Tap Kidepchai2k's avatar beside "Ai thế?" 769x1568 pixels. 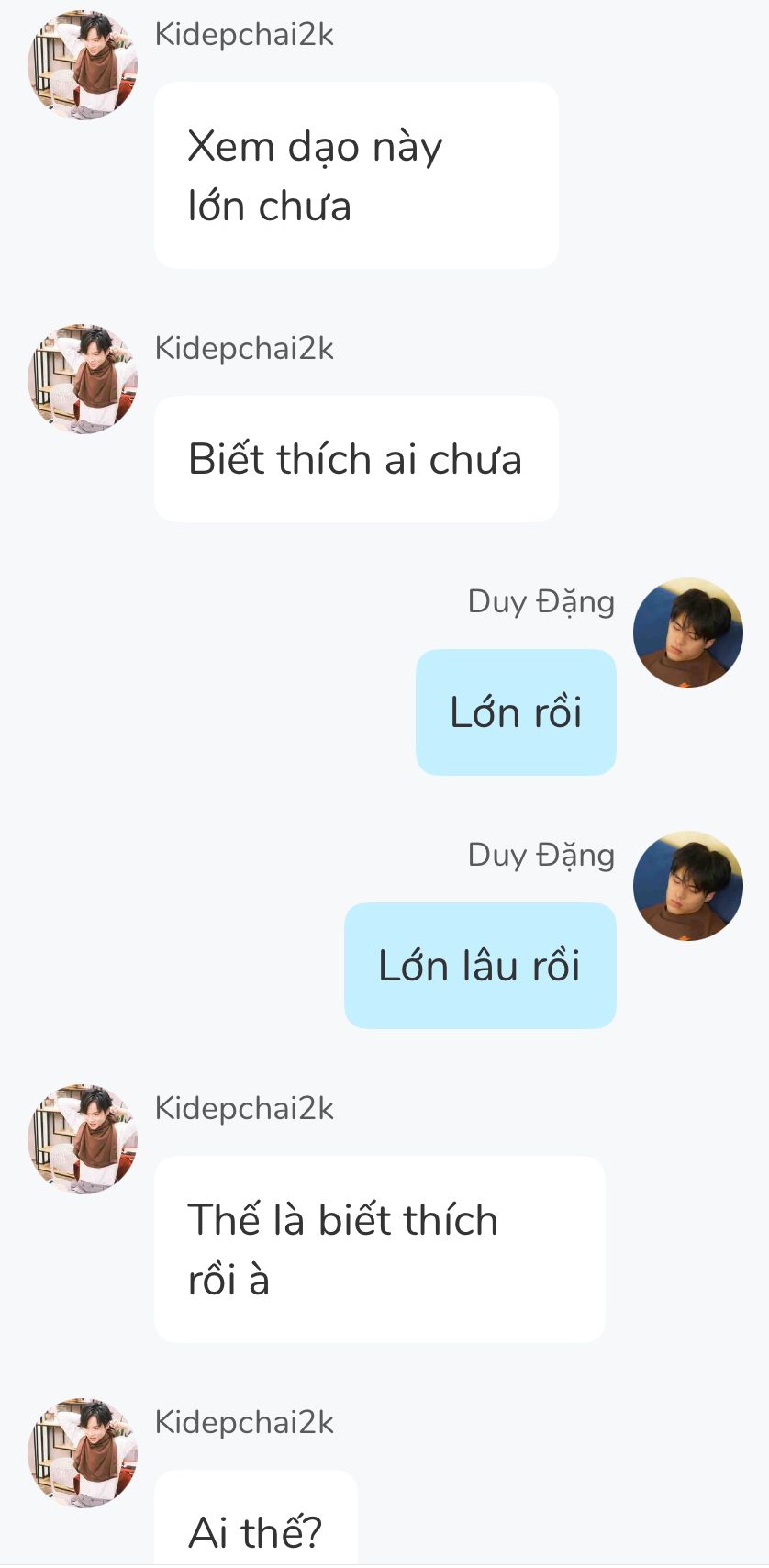pyautogui.click(x=83, y=1453)
